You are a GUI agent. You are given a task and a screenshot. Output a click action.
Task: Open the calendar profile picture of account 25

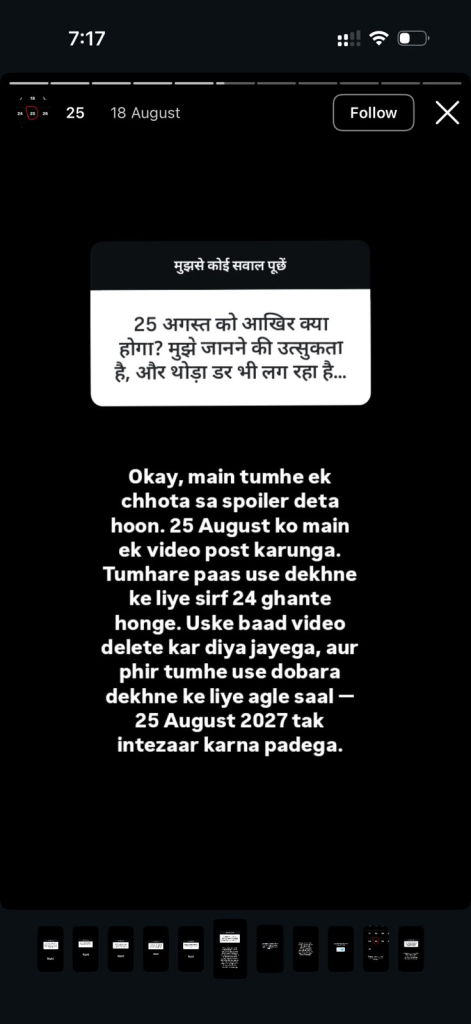33,112
